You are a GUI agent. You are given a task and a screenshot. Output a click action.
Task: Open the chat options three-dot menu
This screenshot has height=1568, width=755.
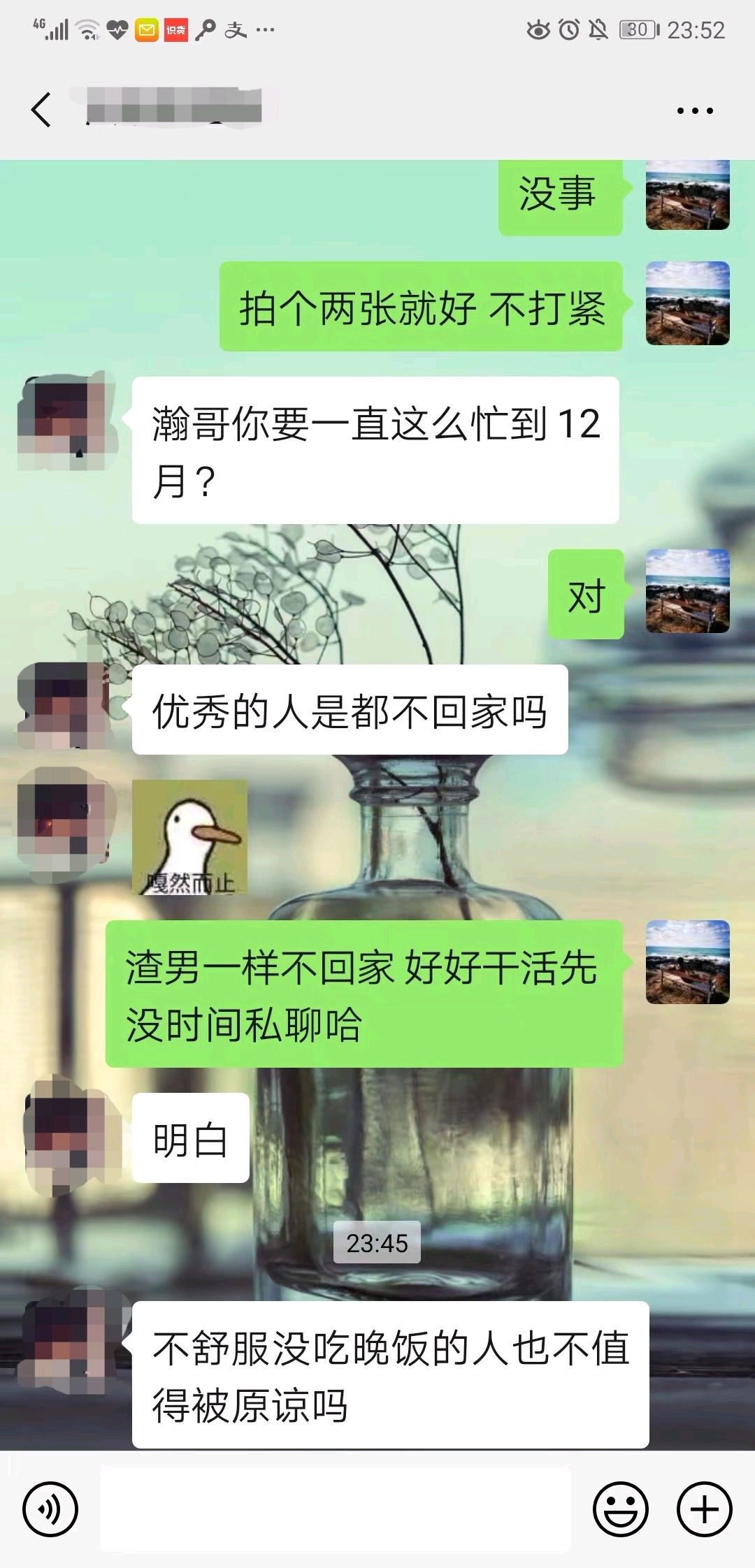(695, 110)
